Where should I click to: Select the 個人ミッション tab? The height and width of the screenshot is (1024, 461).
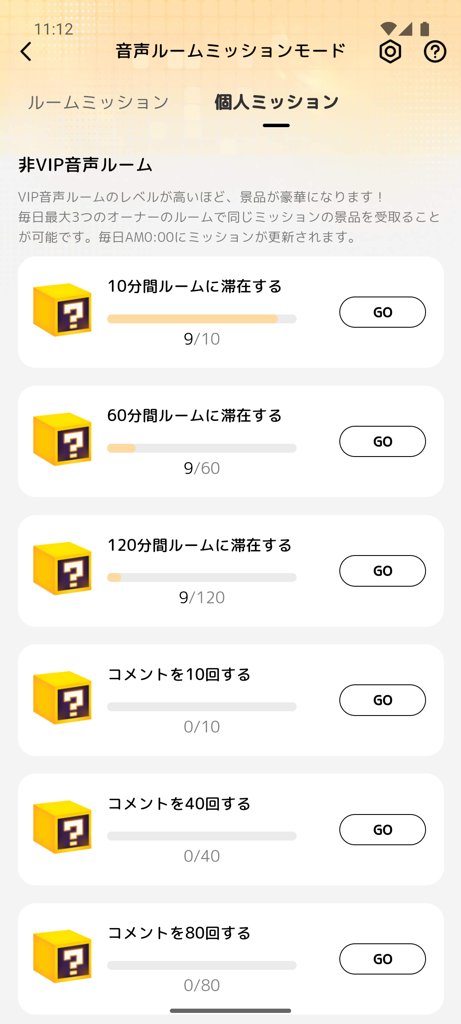coord(277,103)
